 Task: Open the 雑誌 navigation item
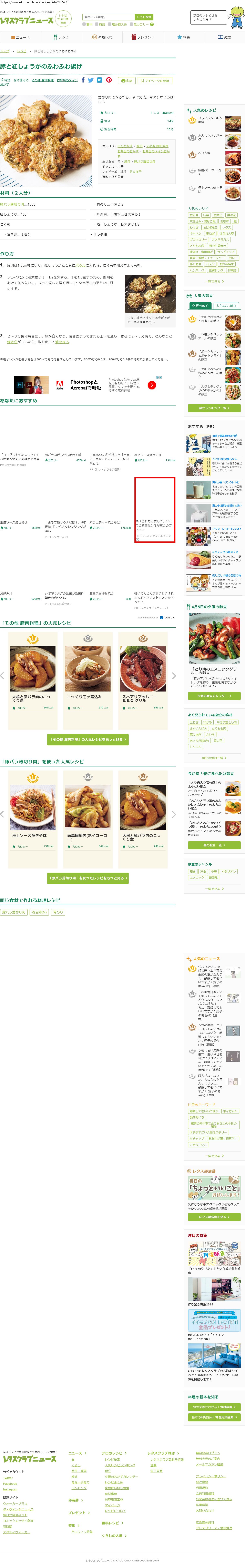coord(224,37)
